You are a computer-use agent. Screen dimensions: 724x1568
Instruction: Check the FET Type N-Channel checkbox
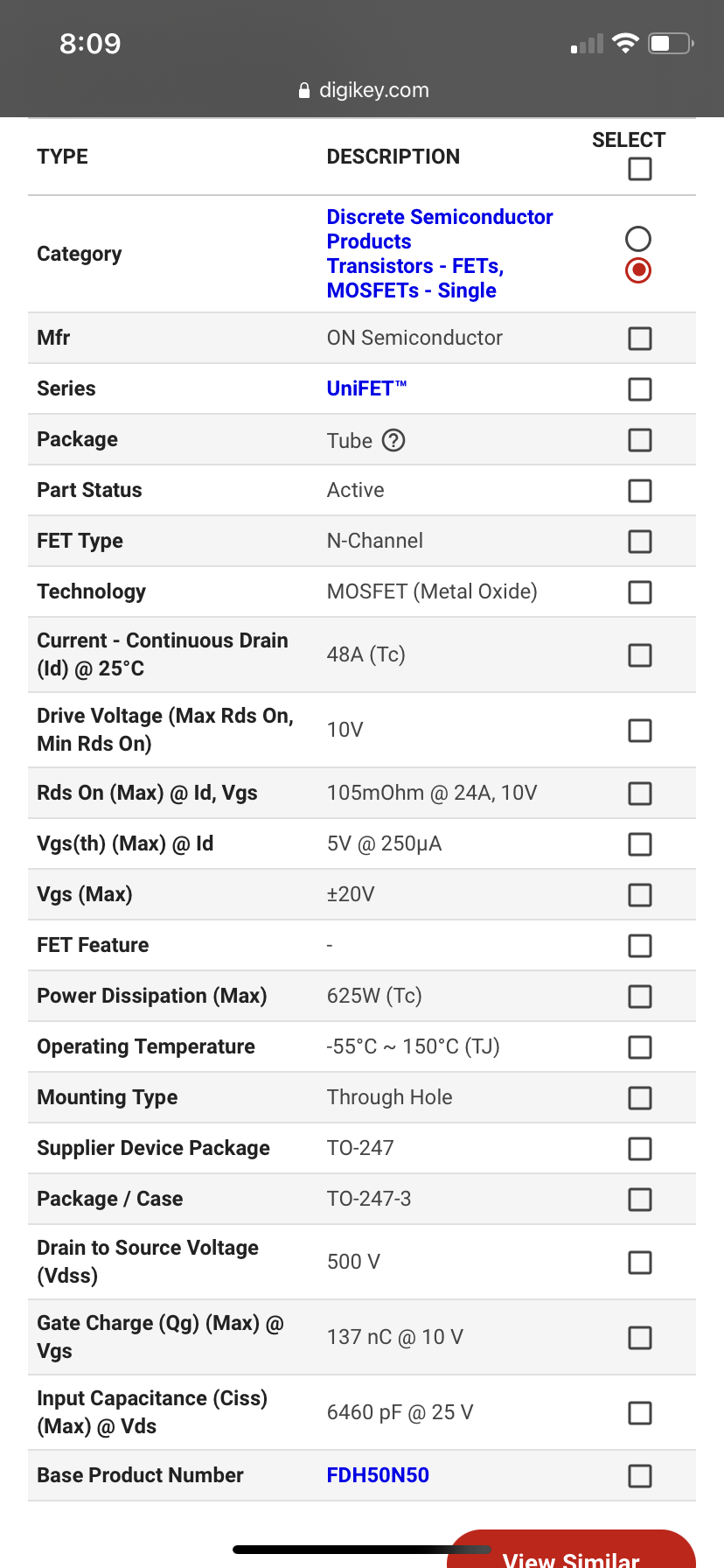point(640,542)
